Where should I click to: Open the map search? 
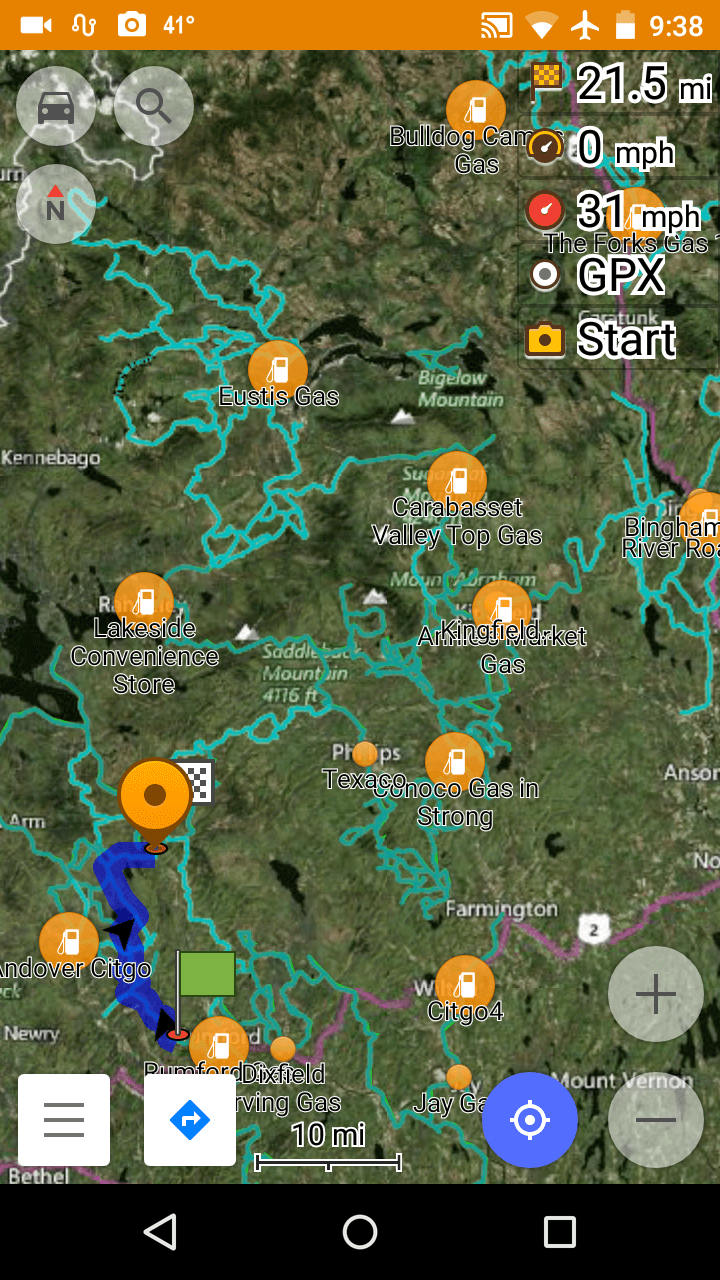pos(154,106)
